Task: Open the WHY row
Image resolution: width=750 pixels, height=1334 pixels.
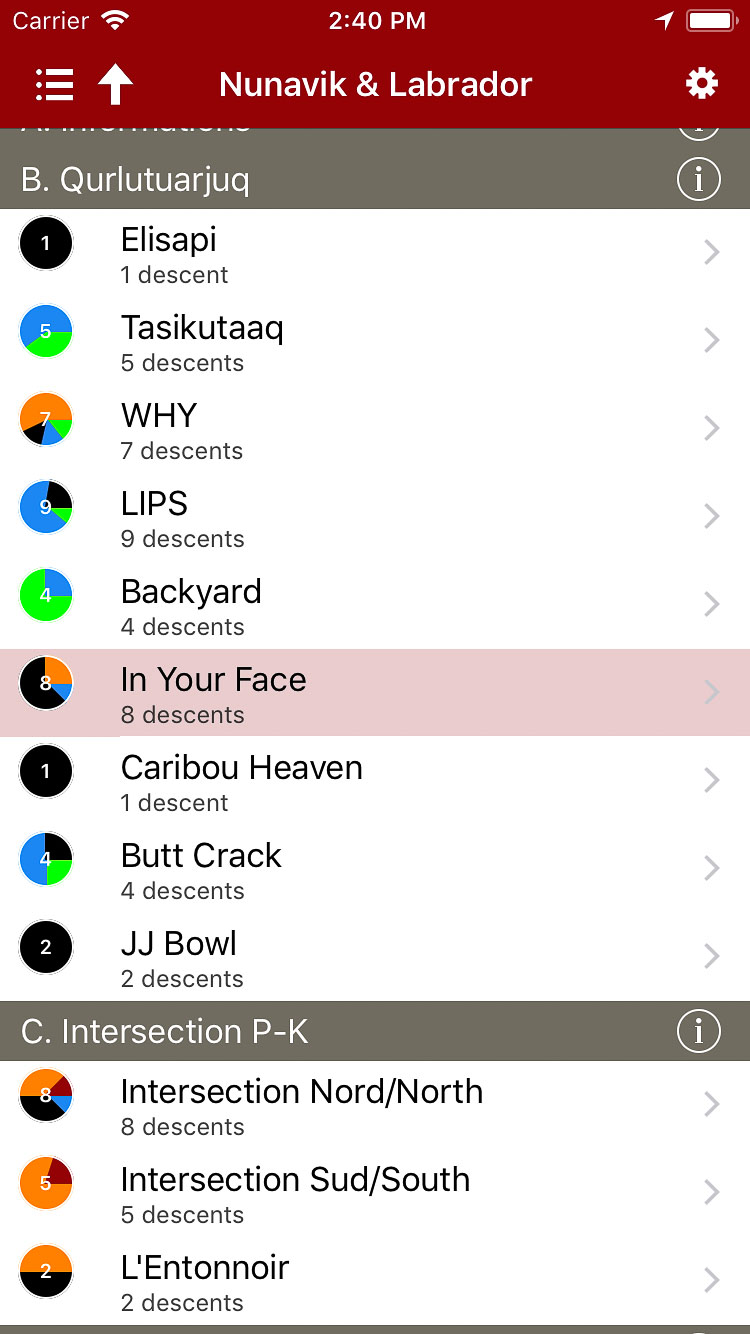Action: click(x=375, y=429)
